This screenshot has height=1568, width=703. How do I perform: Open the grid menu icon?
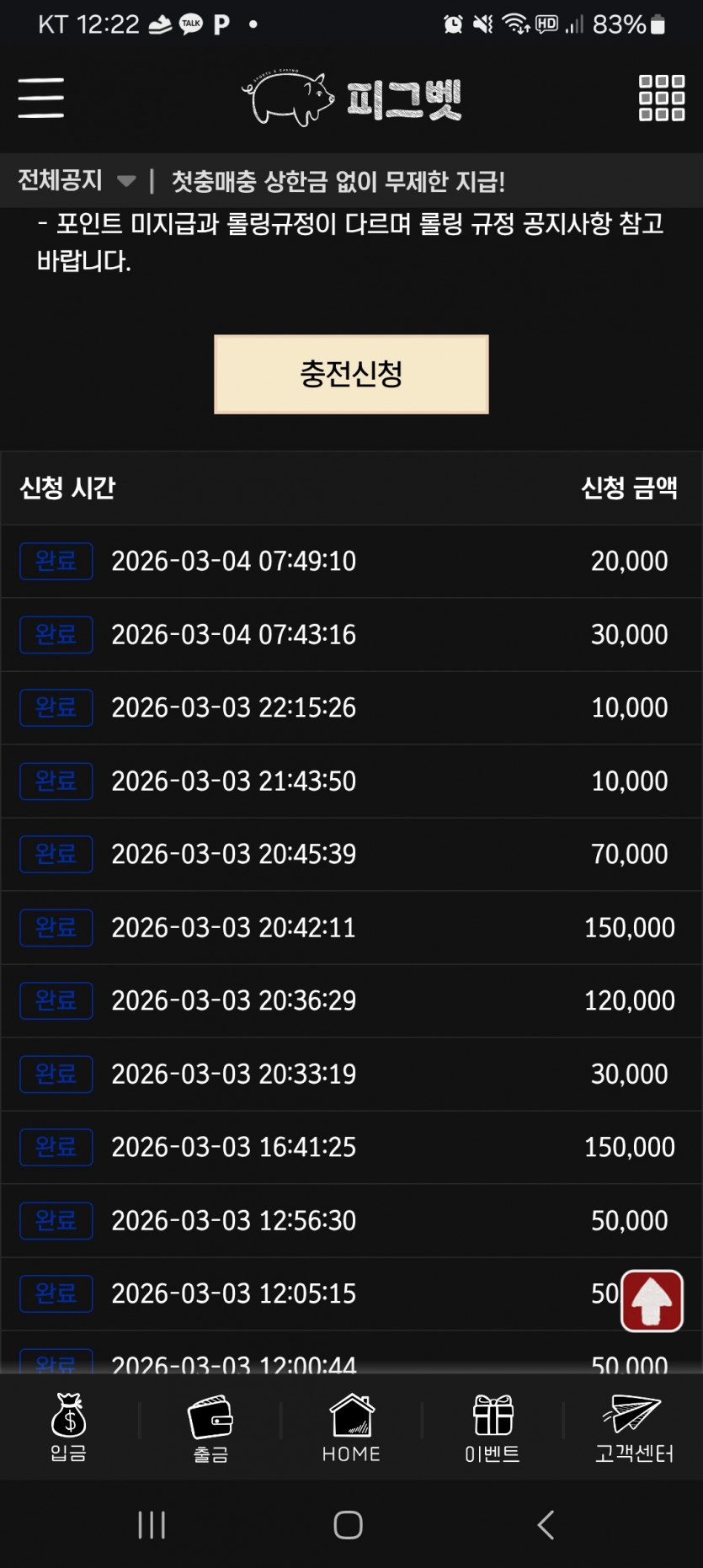[662, 98]
